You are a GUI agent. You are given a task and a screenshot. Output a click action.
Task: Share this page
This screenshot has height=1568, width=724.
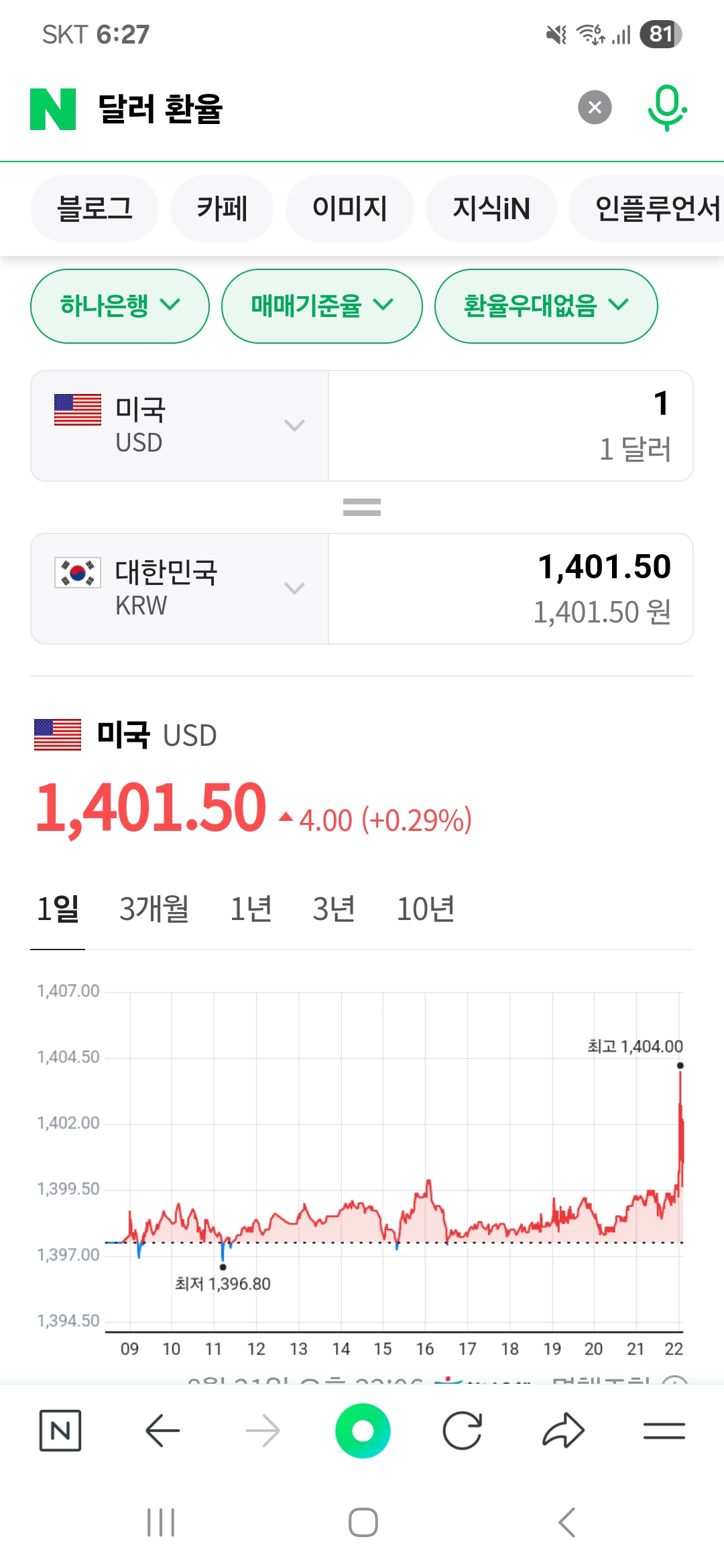click(563, 1431)
